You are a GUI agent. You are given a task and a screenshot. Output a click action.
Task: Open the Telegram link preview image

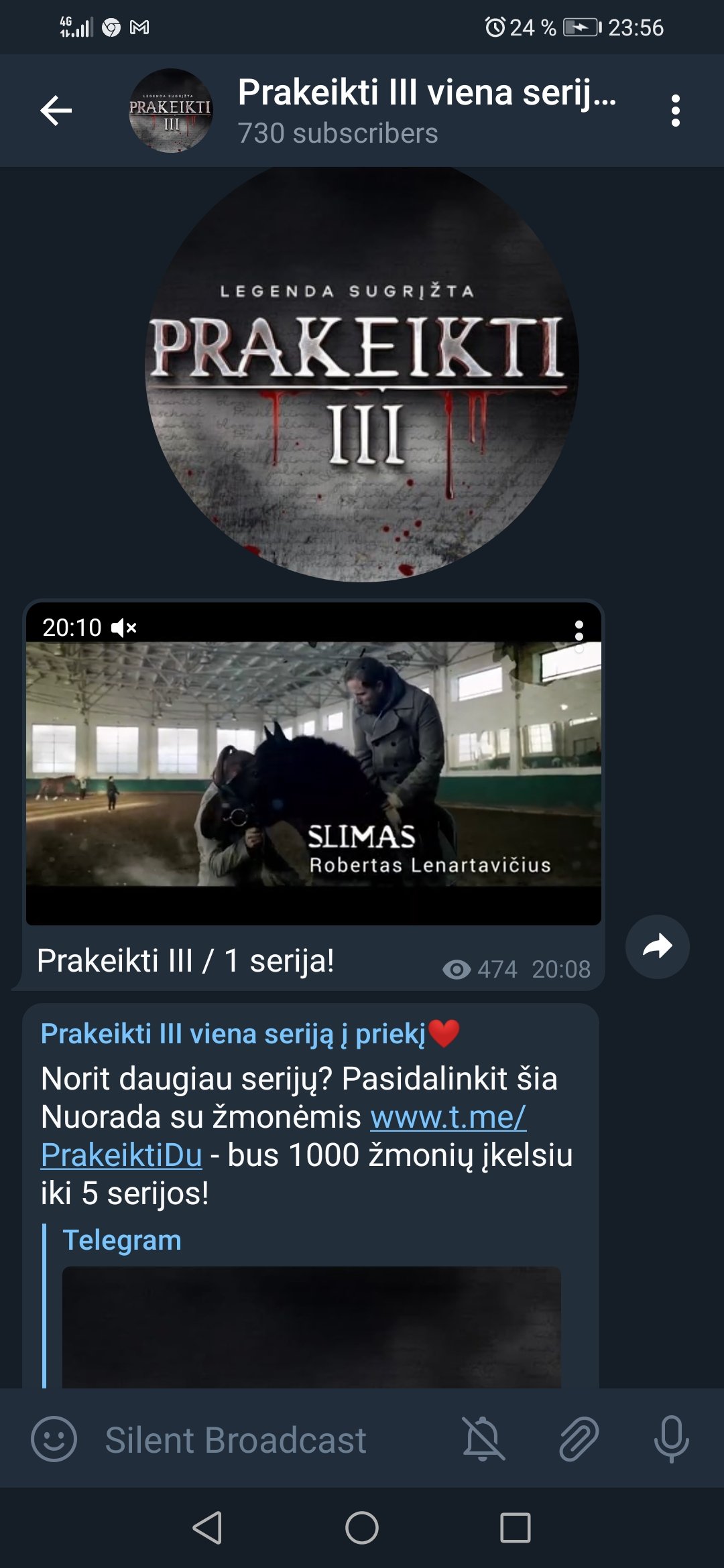(x=311, y=1327)
